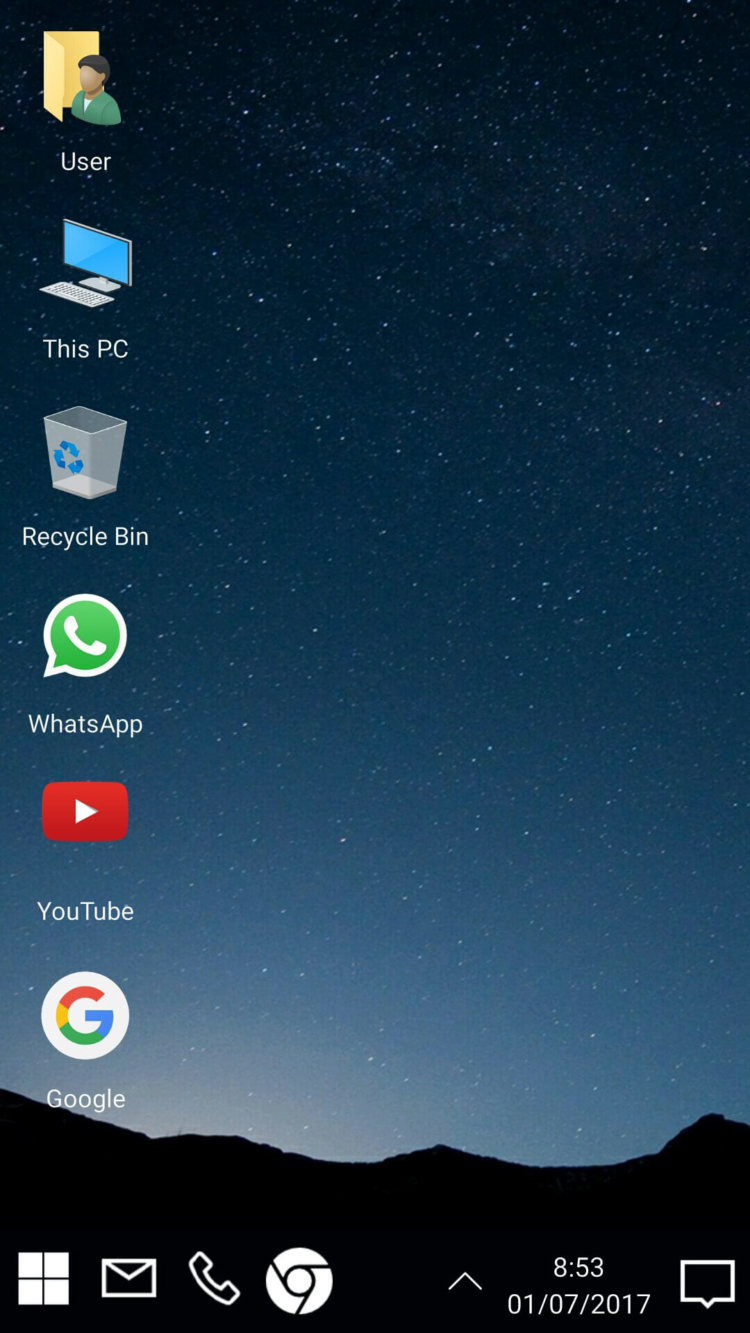Click the date 01/07/2017
The height and width of the screenshot is (1333, 750).
click(577, 1303)
